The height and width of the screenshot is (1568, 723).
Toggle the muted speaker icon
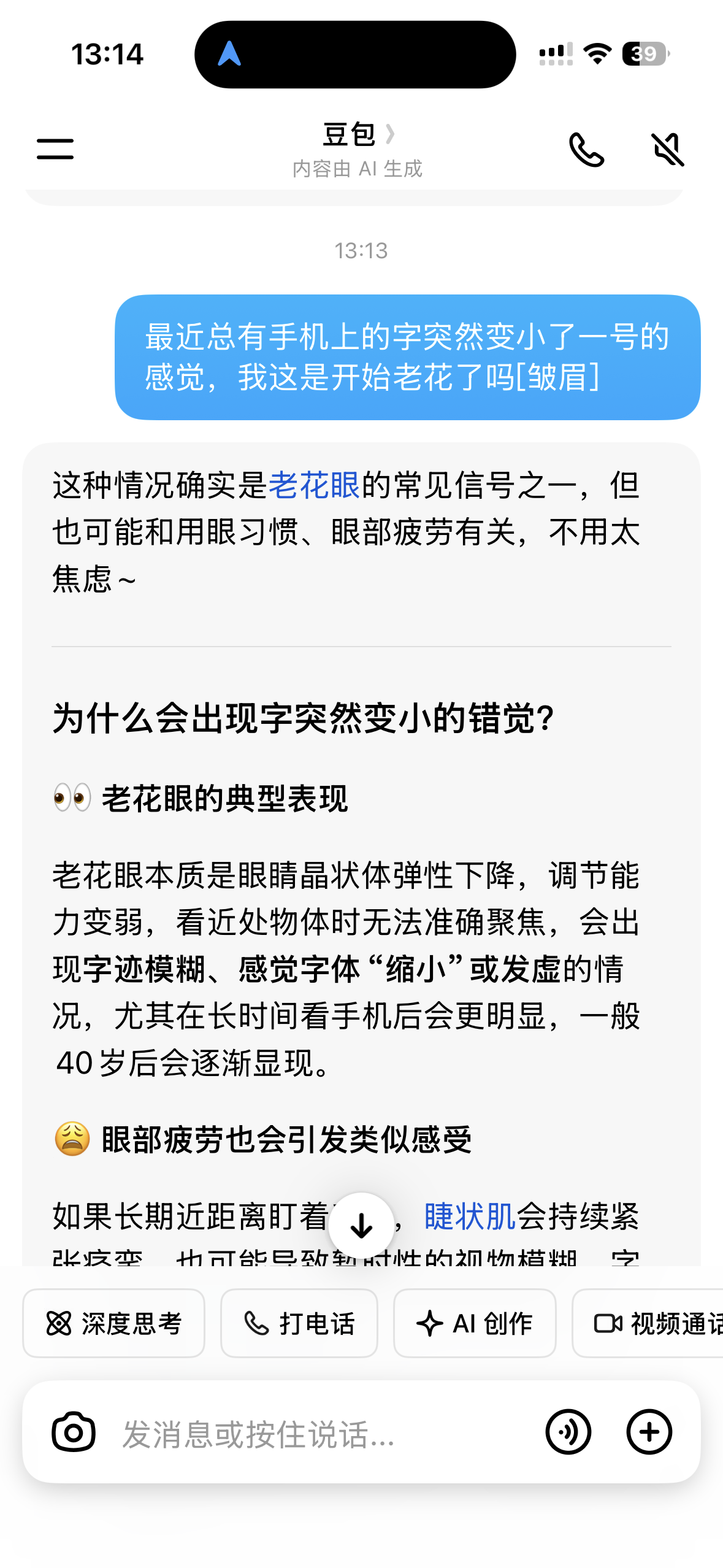tap(668, 149)
